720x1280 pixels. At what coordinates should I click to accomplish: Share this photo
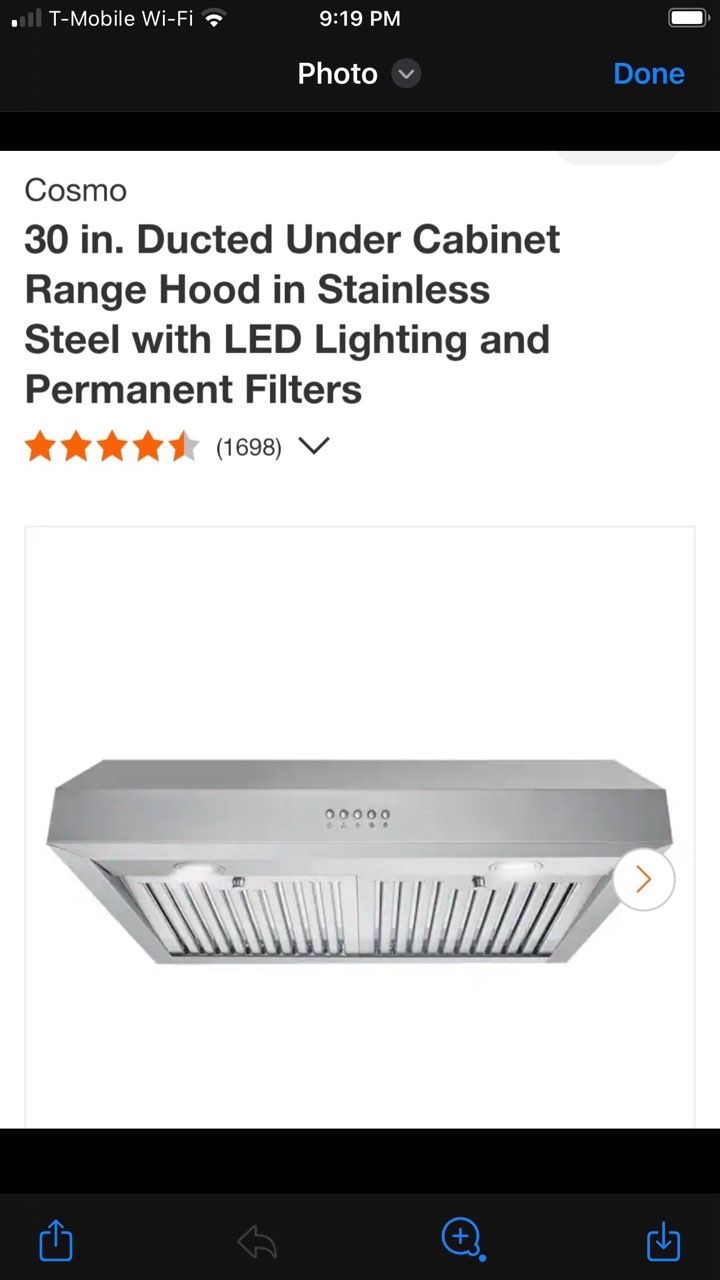pyautogui.click(x=56, y=1240)
